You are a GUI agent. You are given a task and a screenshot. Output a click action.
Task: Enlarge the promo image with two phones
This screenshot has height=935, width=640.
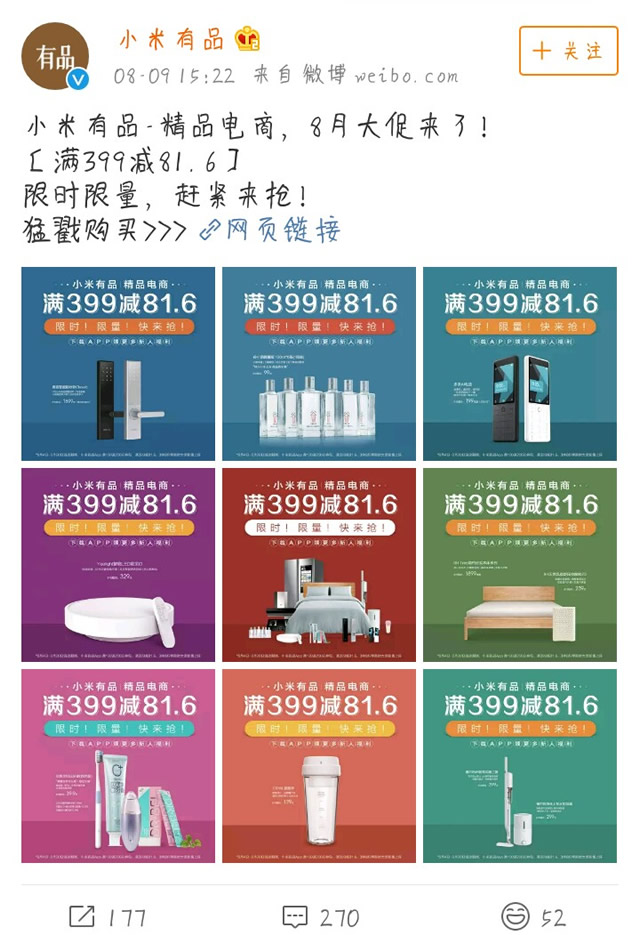click(519, 363)
